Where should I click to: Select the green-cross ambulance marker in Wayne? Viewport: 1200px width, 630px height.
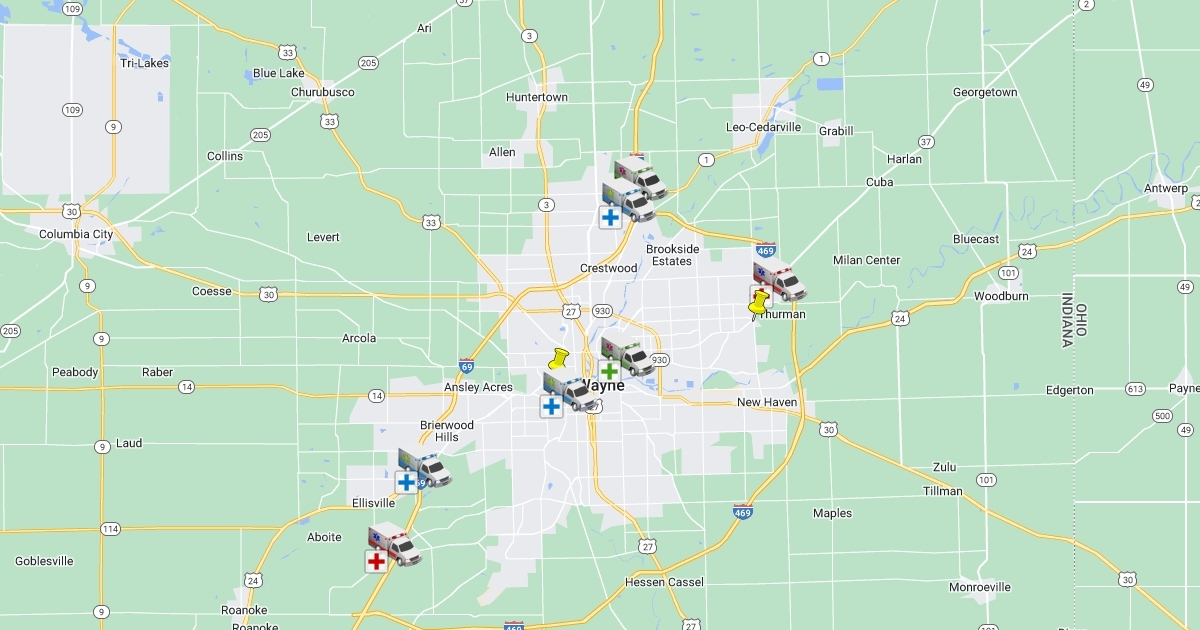tap(626, 358)
